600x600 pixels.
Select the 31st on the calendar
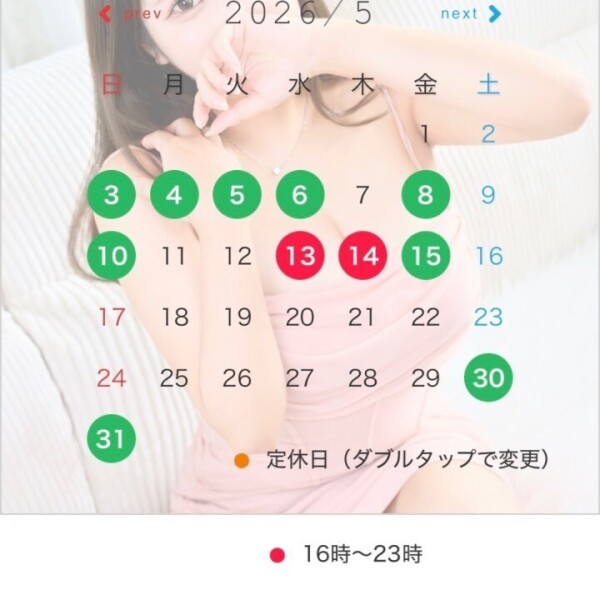pos(111,439)
